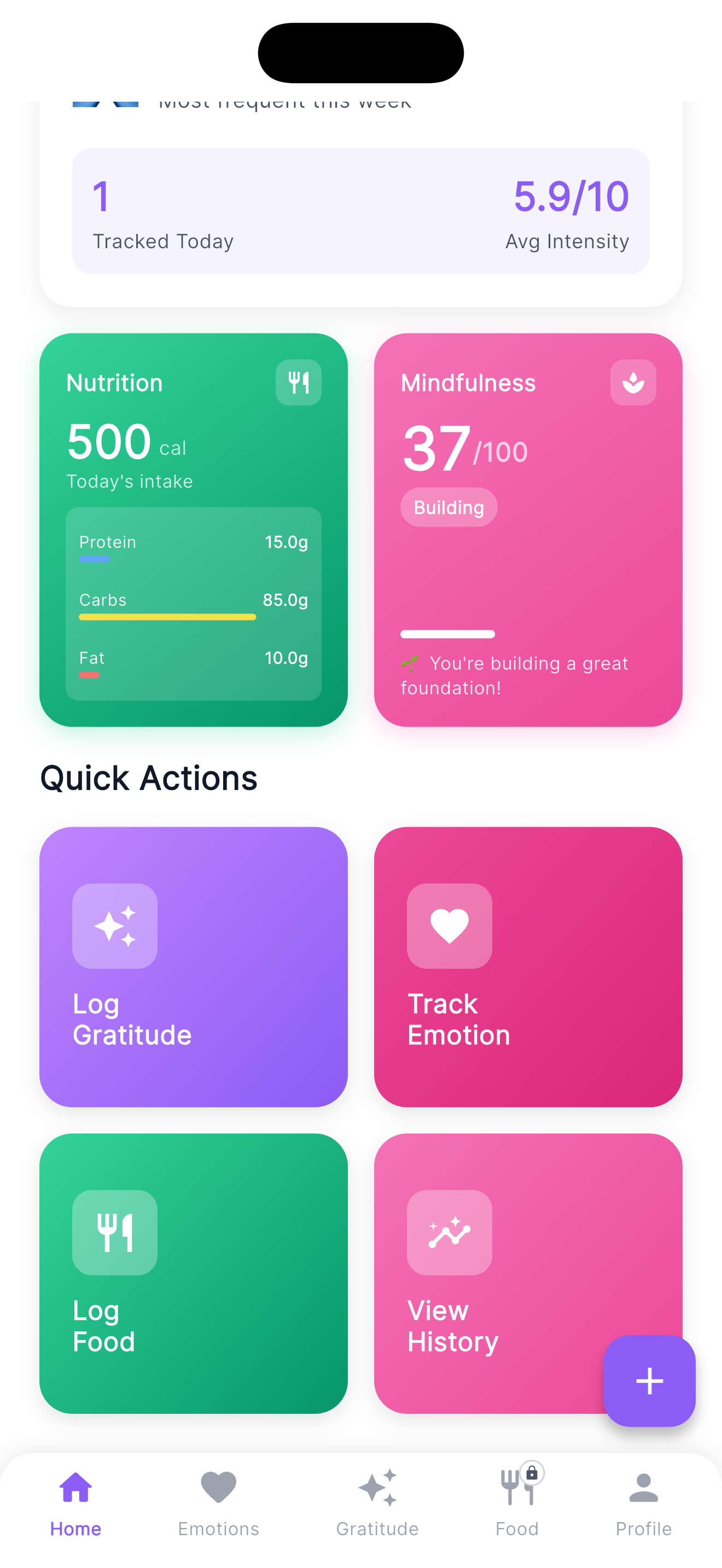
Task: Tap the fork utensils icon on Nutrition card
Action: 298,381
